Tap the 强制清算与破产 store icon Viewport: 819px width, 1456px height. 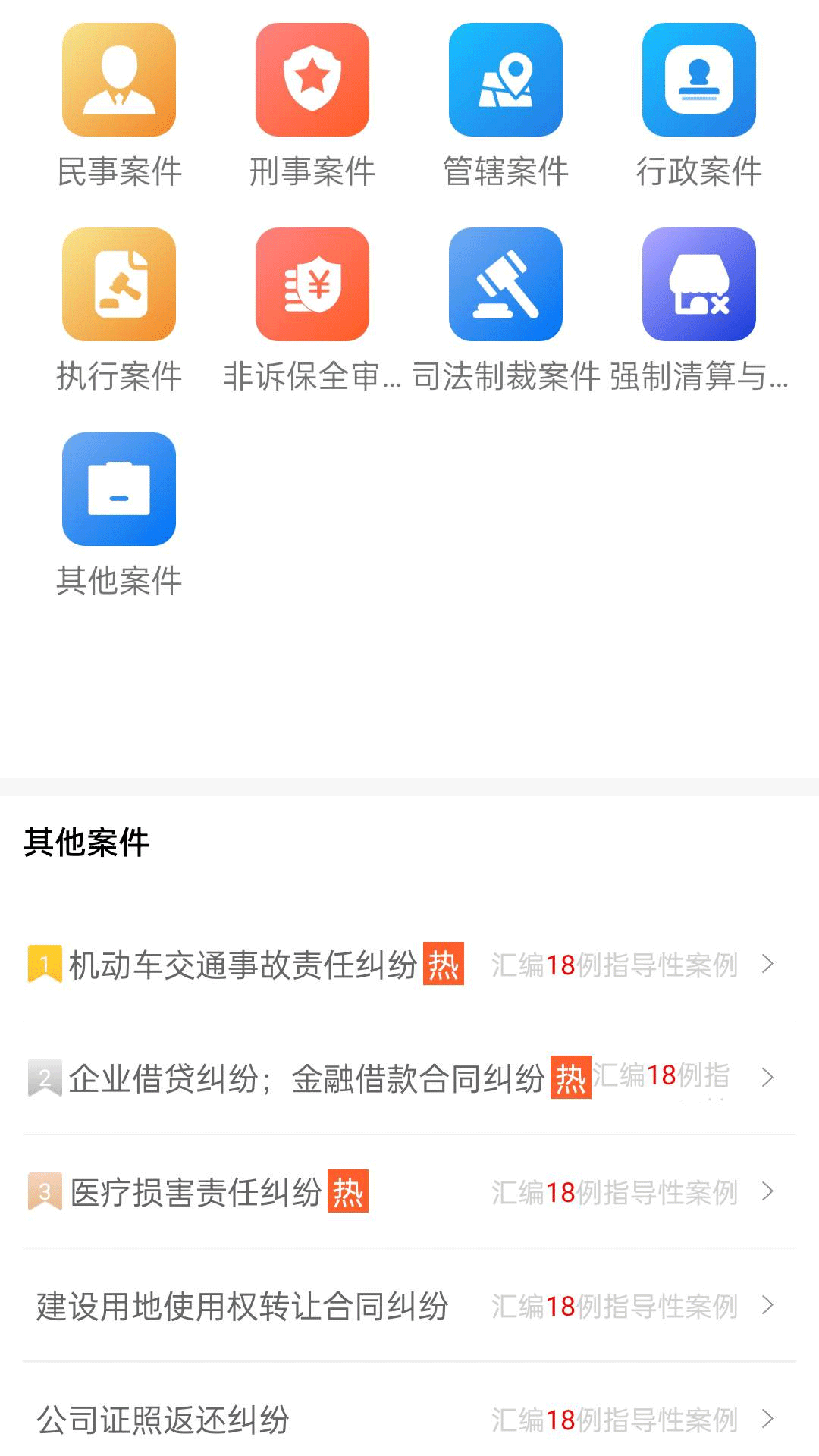tap(698, 284)
